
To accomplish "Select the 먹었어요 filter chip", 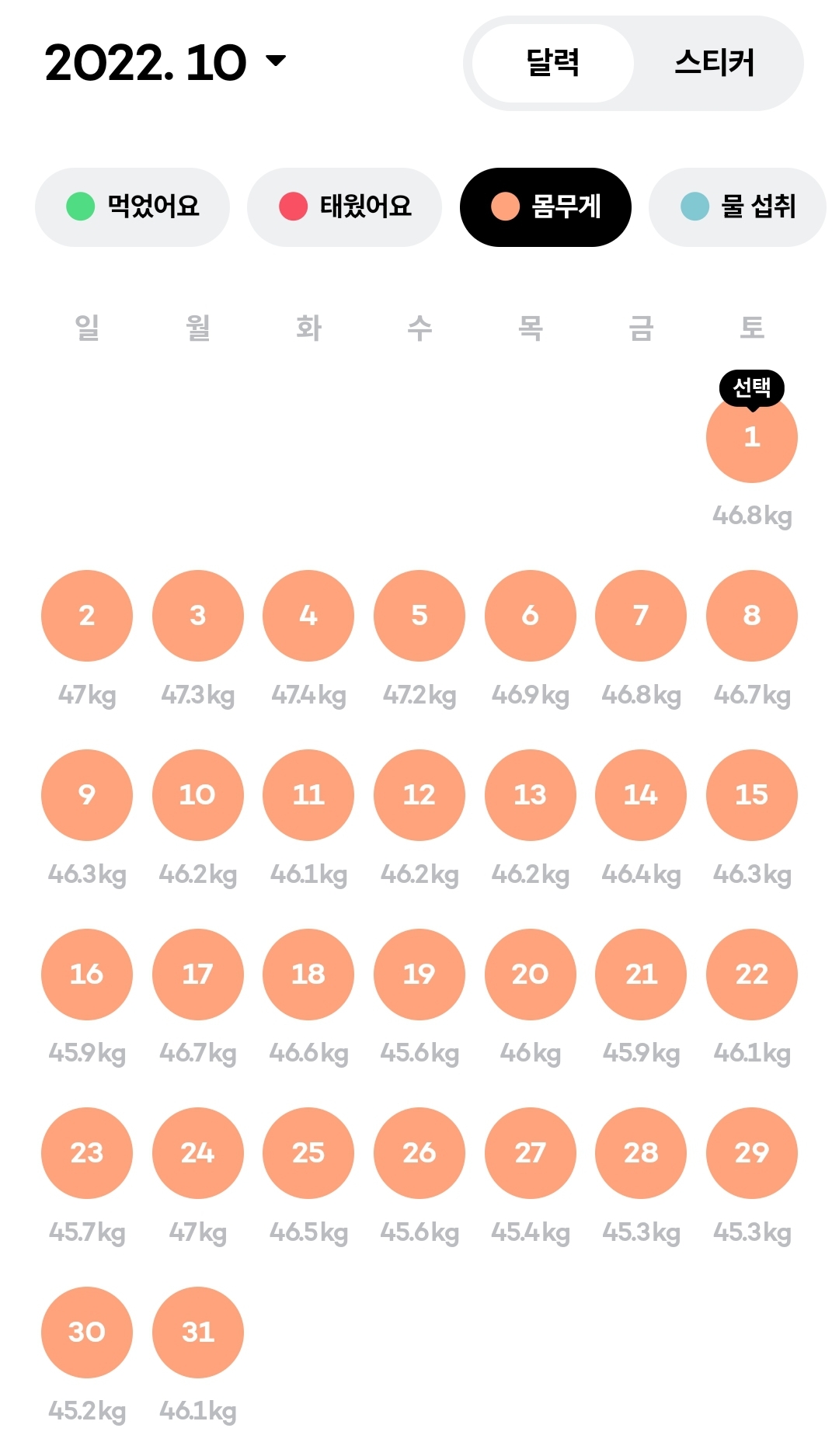I will (x=132, y=207).
